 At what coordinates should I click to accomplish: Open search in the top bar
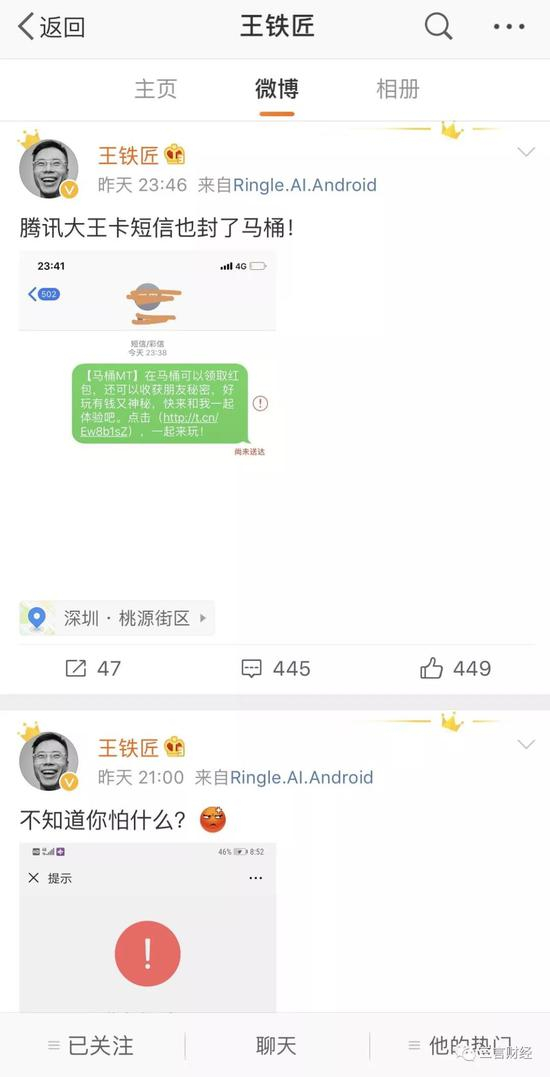438,27
